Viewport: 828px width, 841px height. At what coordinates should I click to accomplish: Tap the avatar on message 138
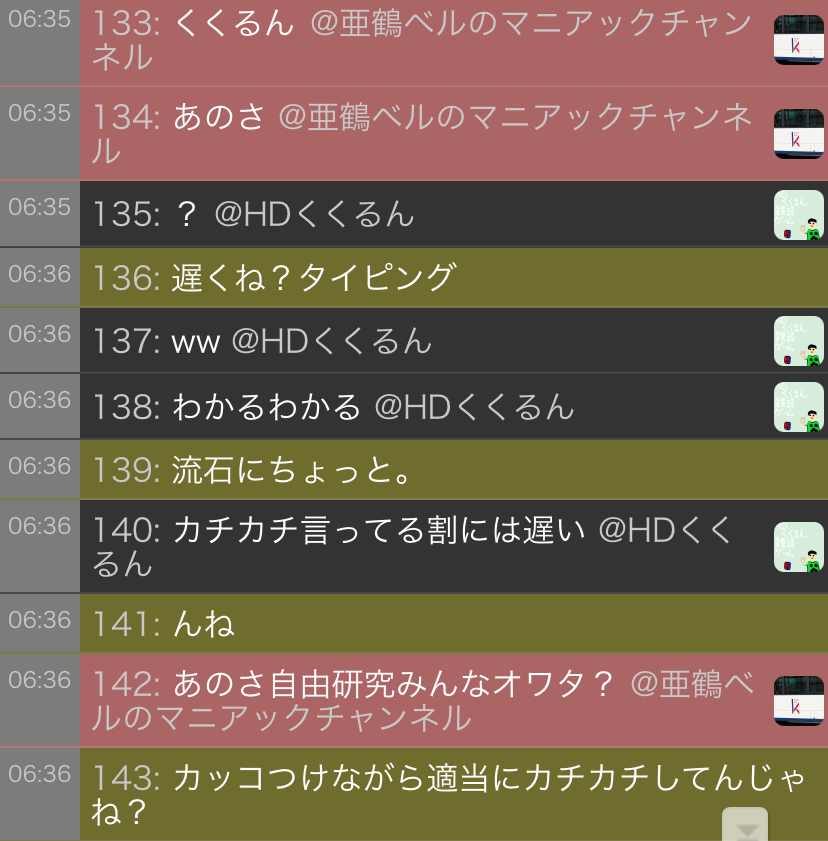799,407
